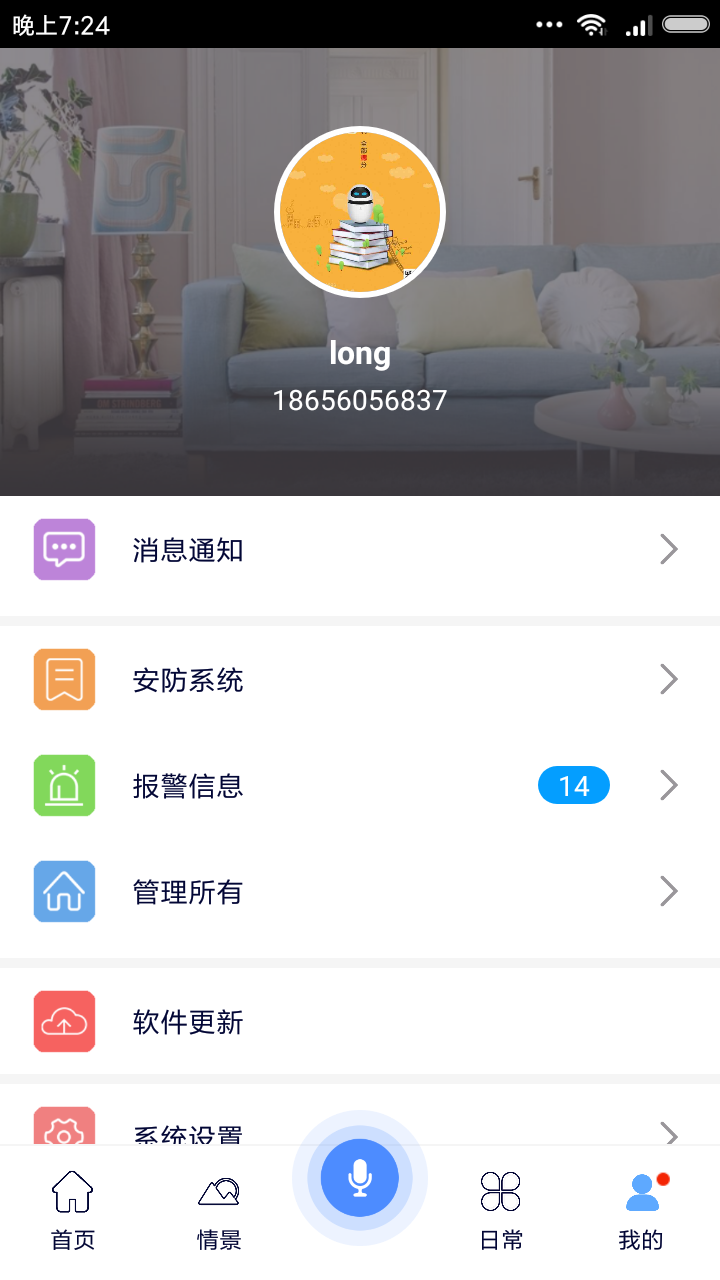Go to the 日常 tab
Image resolution: width=720 pixels, height=1280 pixels.
(501, 1210)
